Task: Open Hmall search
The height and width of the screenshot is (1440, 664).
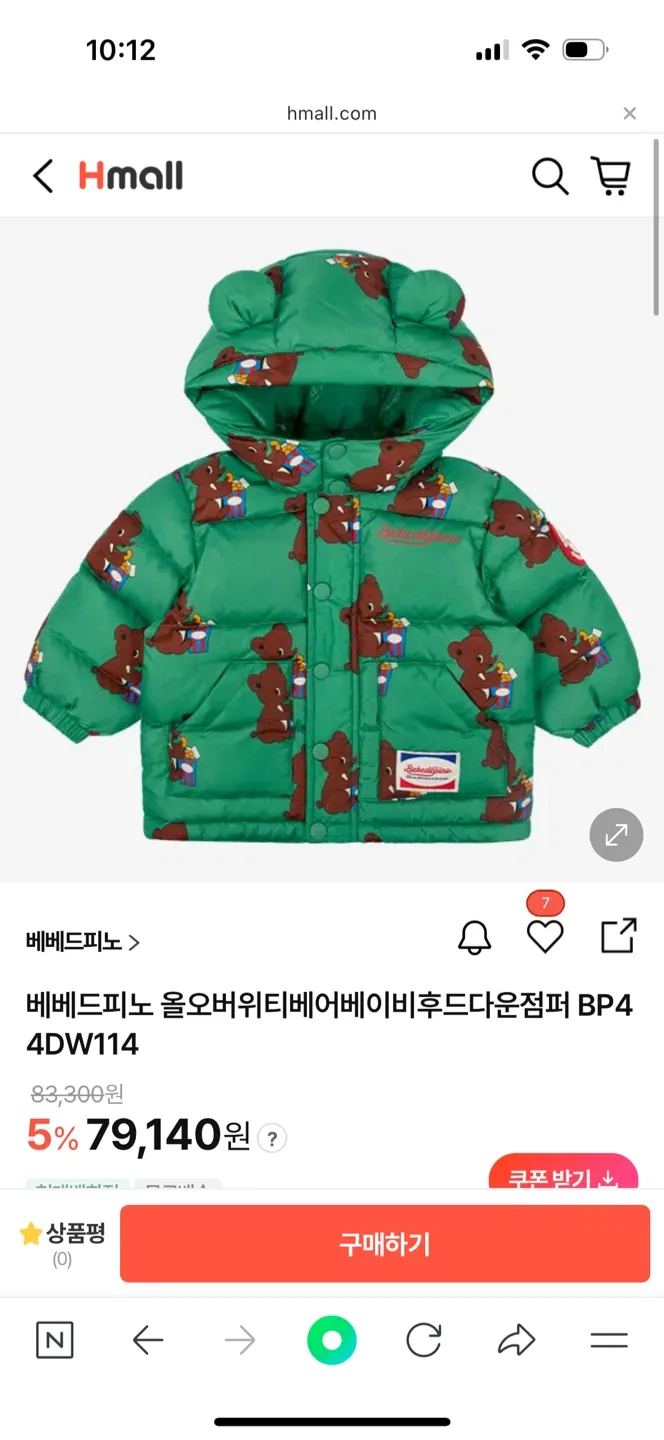Action: [x=549, y=176]
